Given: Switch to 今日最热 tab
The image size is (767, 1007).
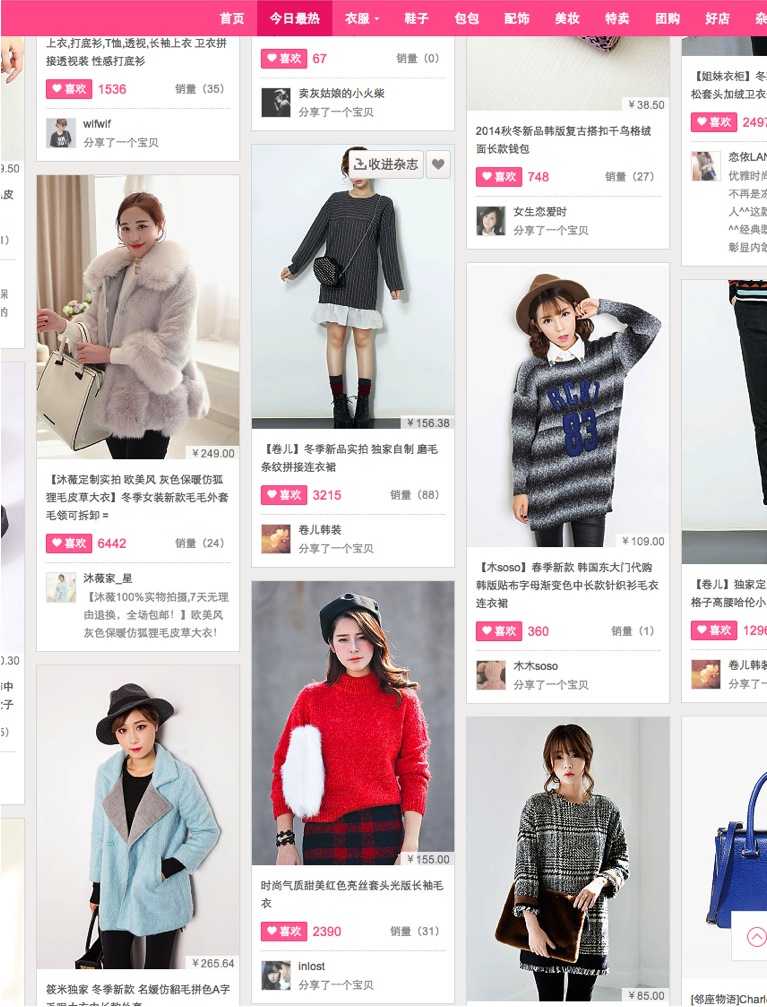Looking at the screenshot, I should click(294, 18).
